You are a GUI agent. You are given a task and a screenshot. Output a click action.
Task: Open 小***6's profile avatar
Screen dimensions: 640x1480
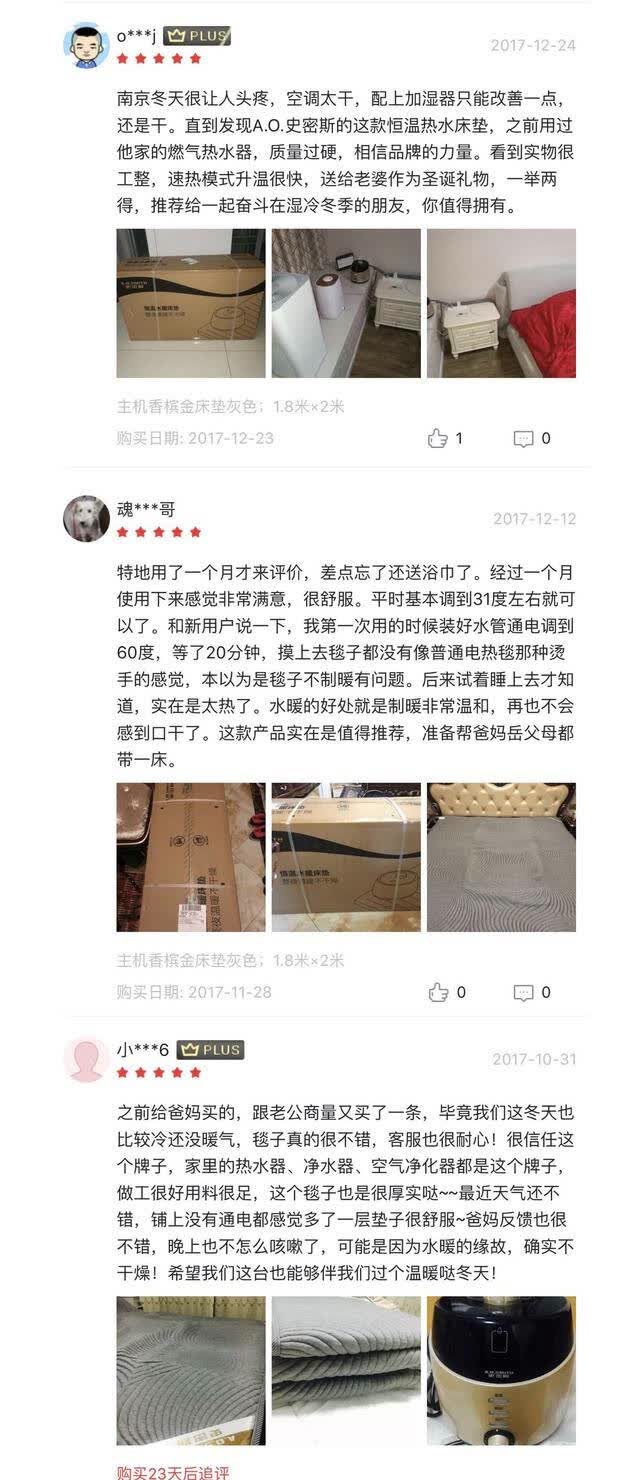(86, 1058)
